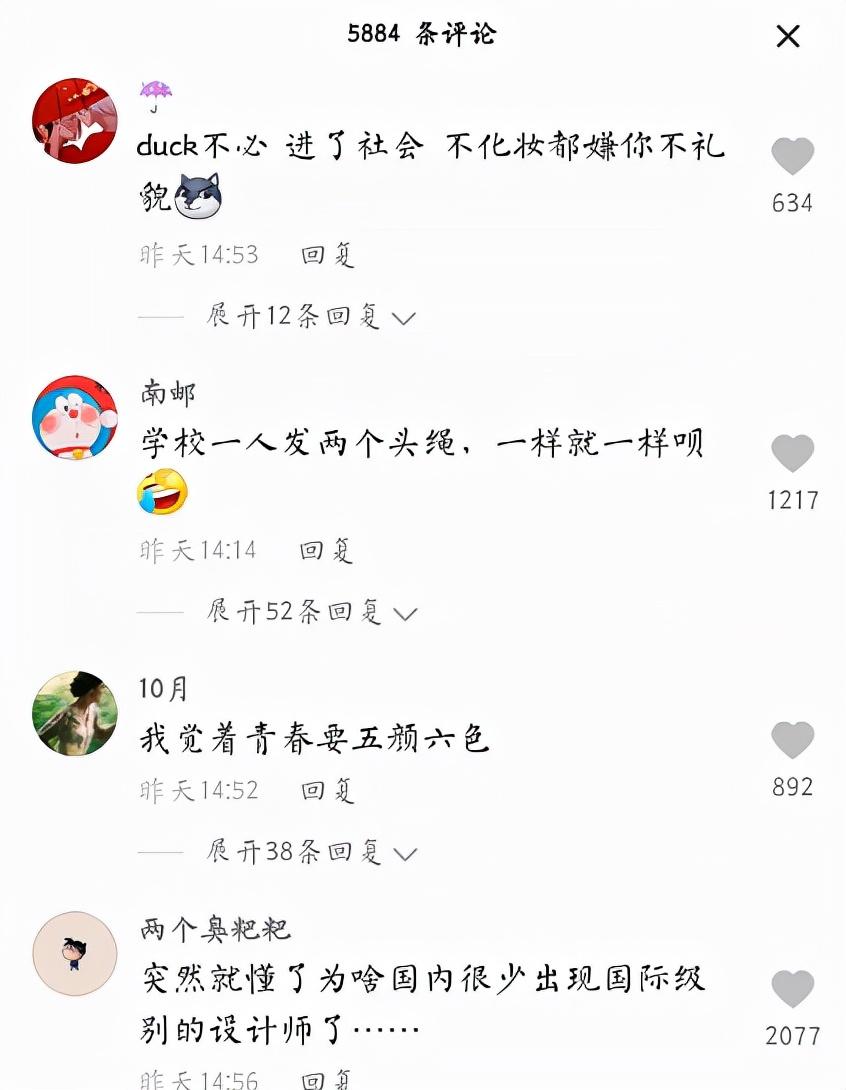
Task: Reply to 两个臭粑粑's comment
Action: point(328,1079)
